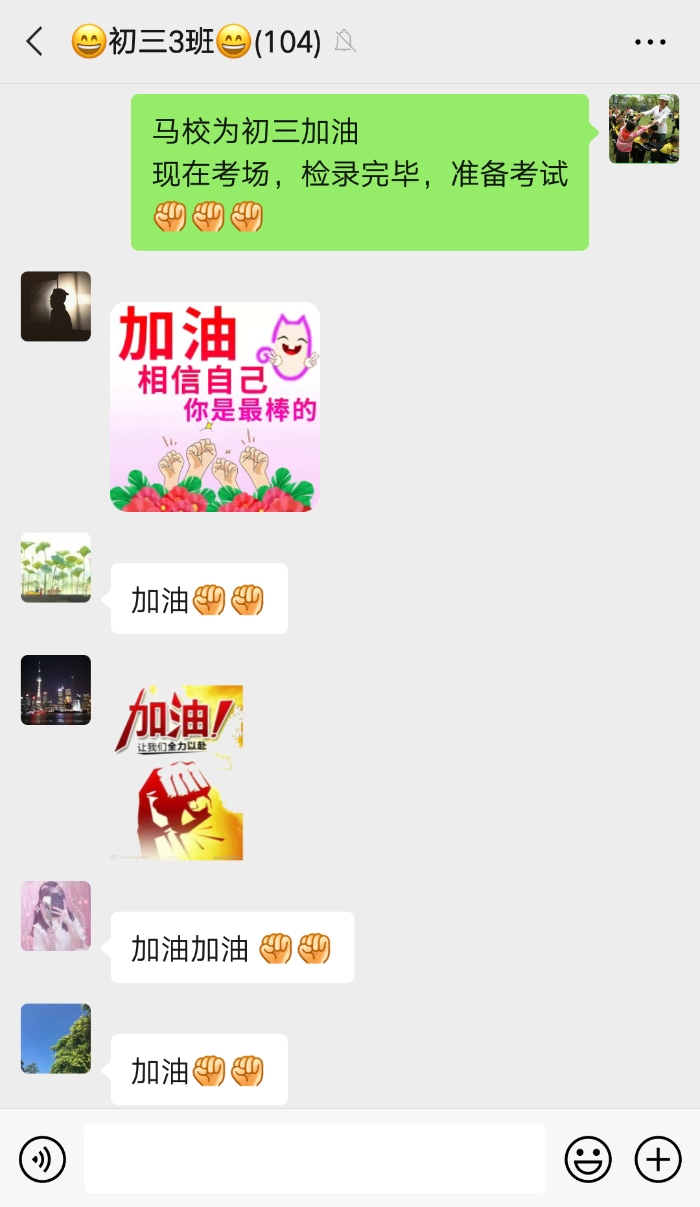Open profile of lotus leaves avatar
This screenshot has height=1207, width=700.
56,568
